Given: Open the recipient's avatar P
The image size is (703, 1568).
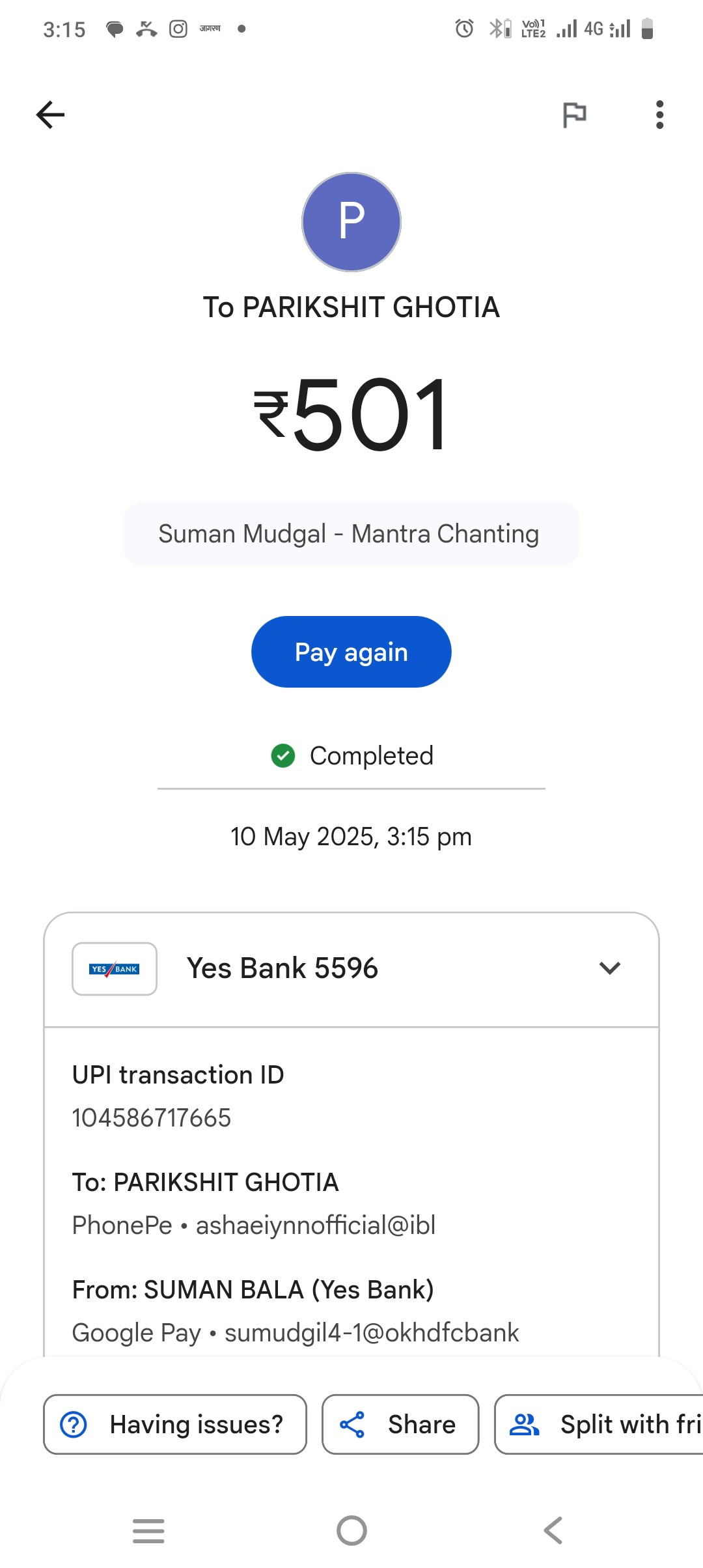Looking at the screenshot, I should 351,222.
